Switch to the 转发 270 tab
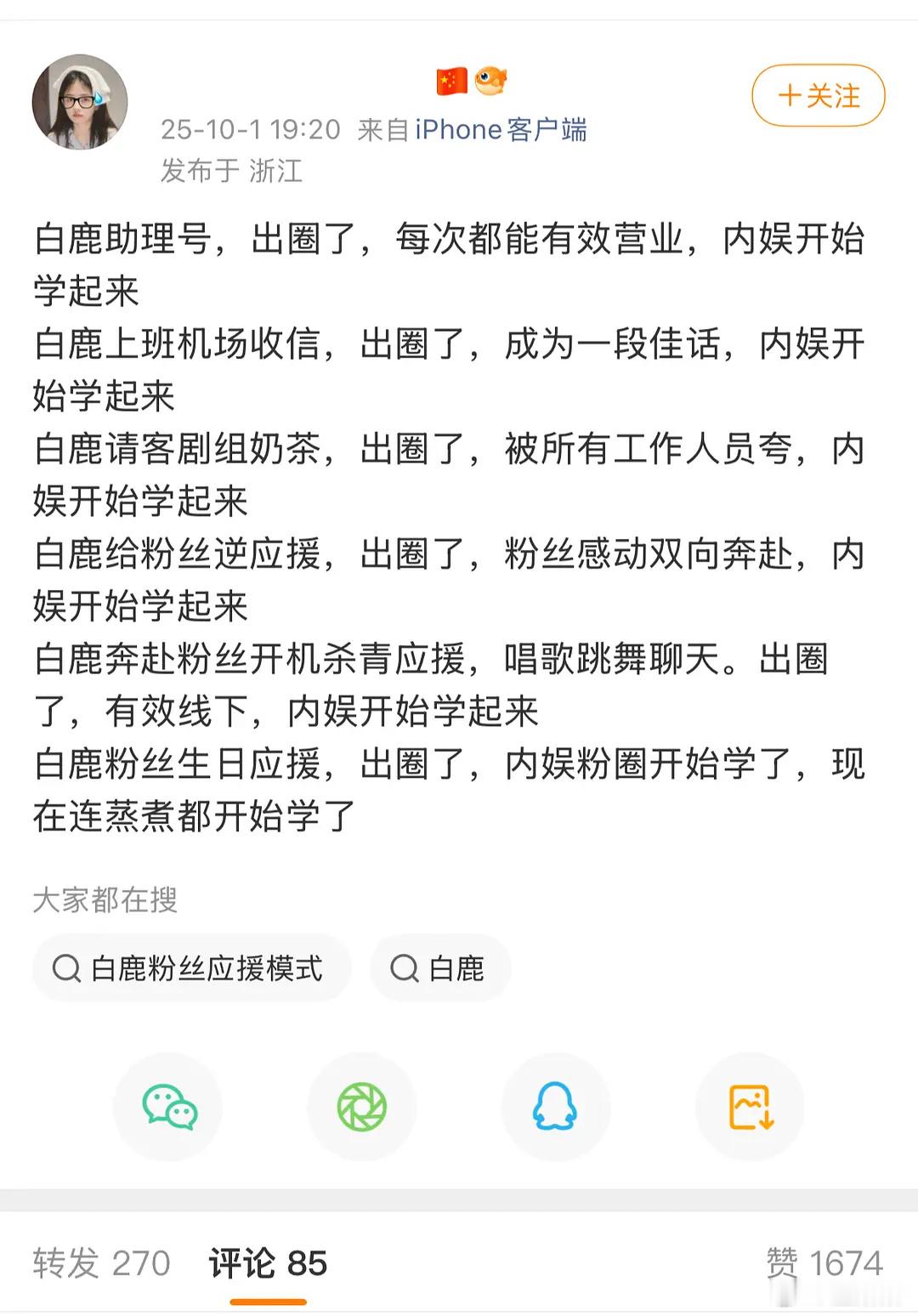Viewport: 918px width, 1316px height. [x=101, y=1263]
